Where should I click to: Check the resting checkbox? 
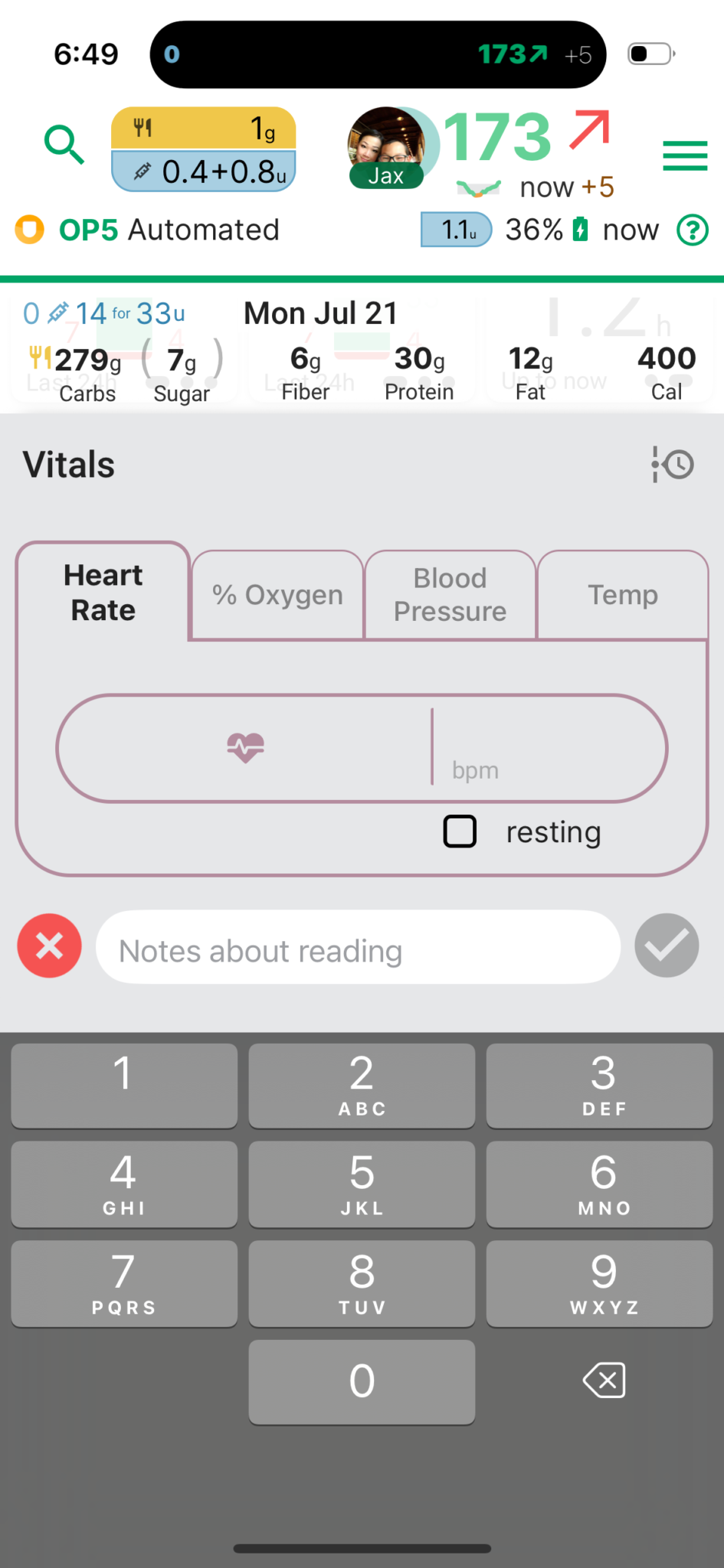tap(460, 831)
